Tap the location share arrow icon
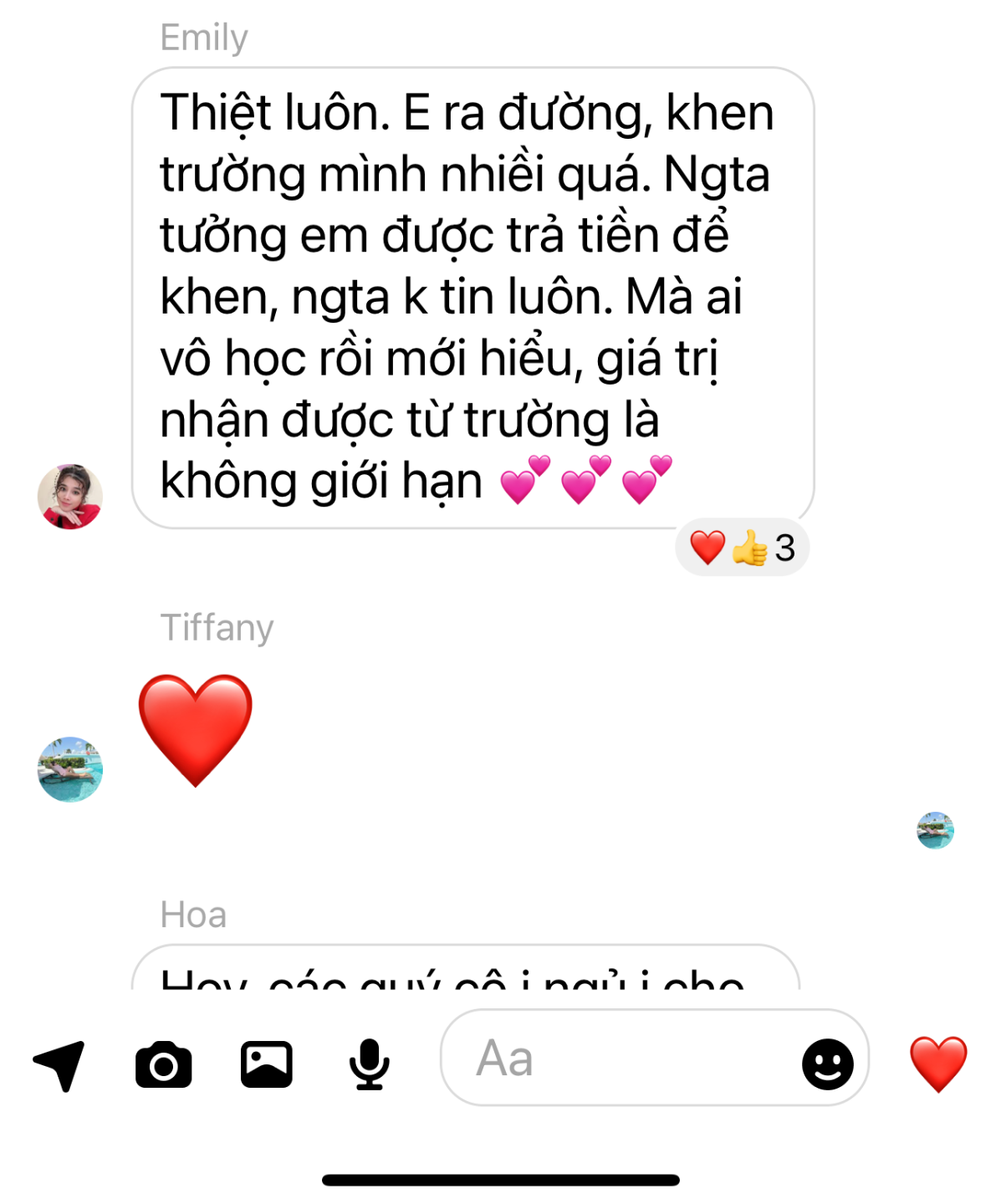The image size is (1001, 1204). pos(59,1064)
